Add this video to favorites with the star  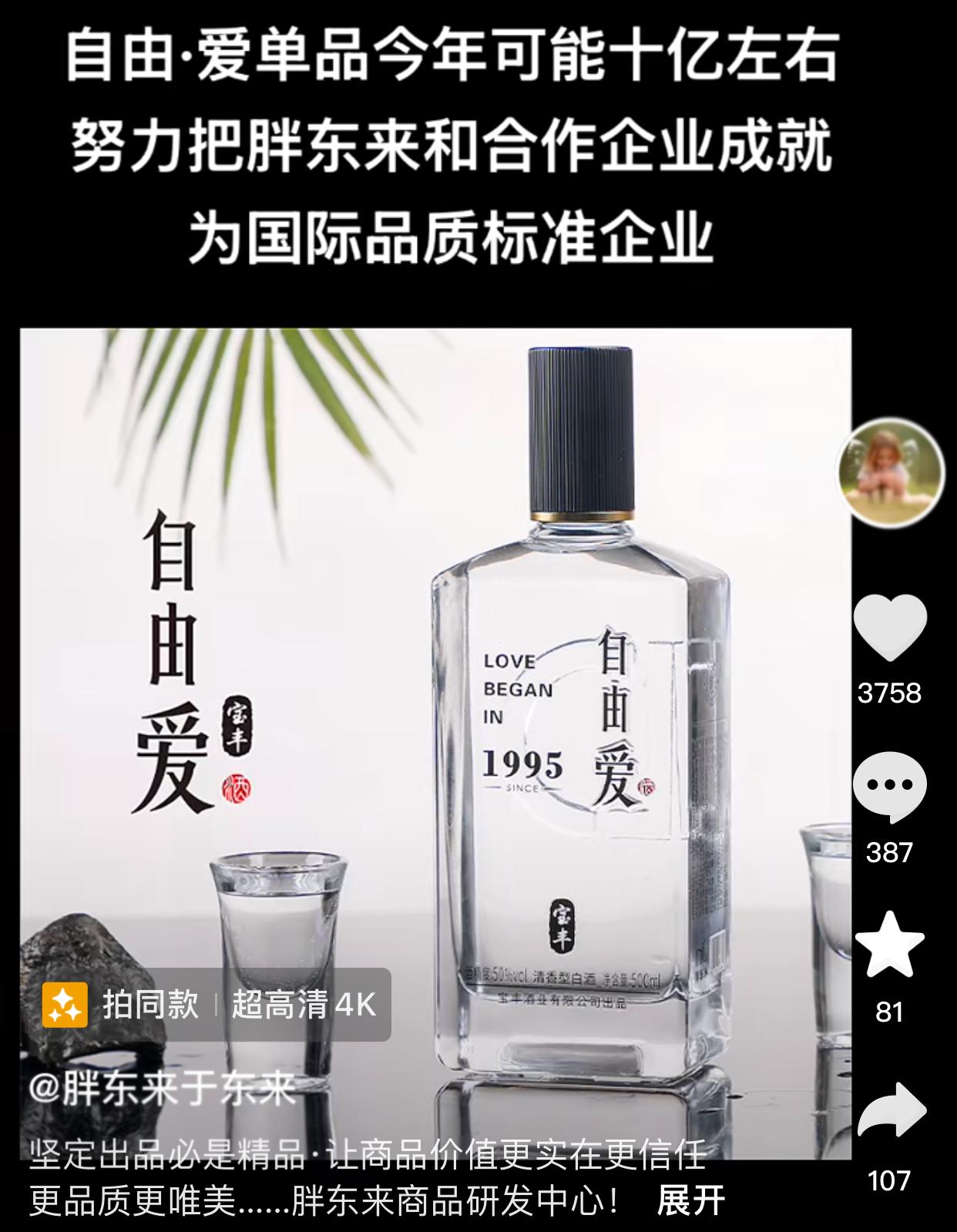pyautogui.click(x=889, y=945)
